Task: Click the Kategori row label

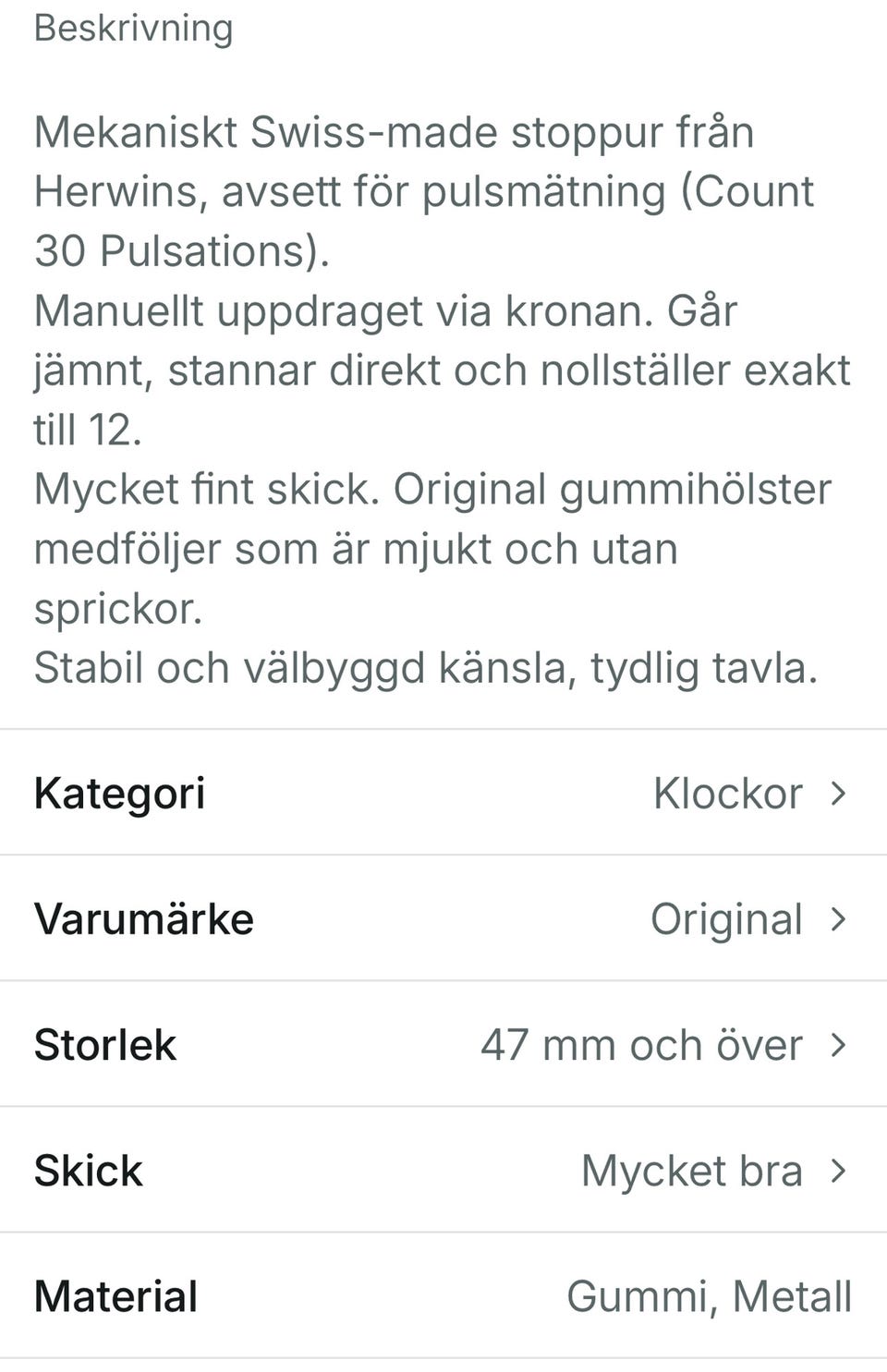Action: pyautogui.click(x=119, y=793)
